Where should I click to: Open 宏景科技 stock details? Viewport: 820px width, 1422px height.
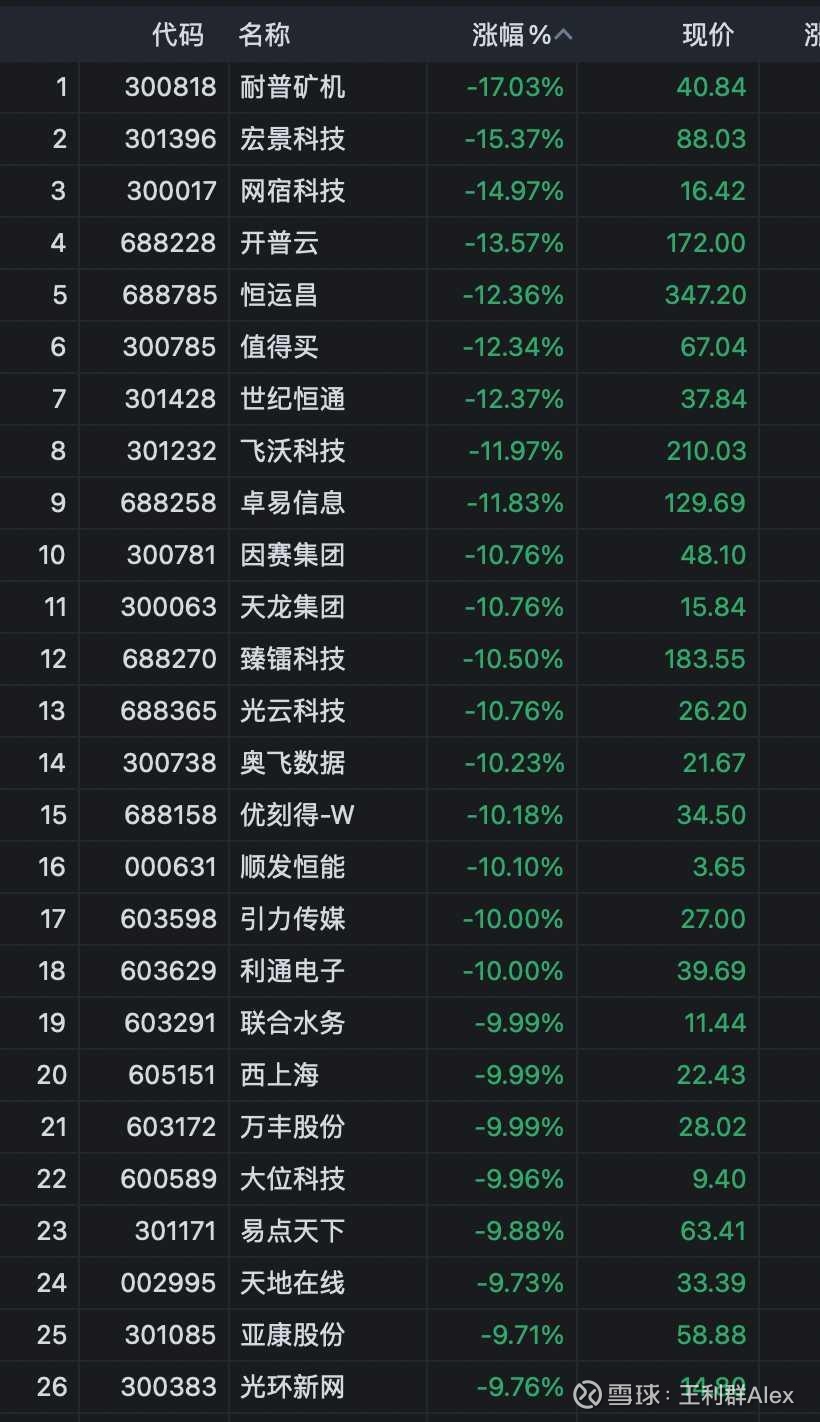(x=410, y=139)
